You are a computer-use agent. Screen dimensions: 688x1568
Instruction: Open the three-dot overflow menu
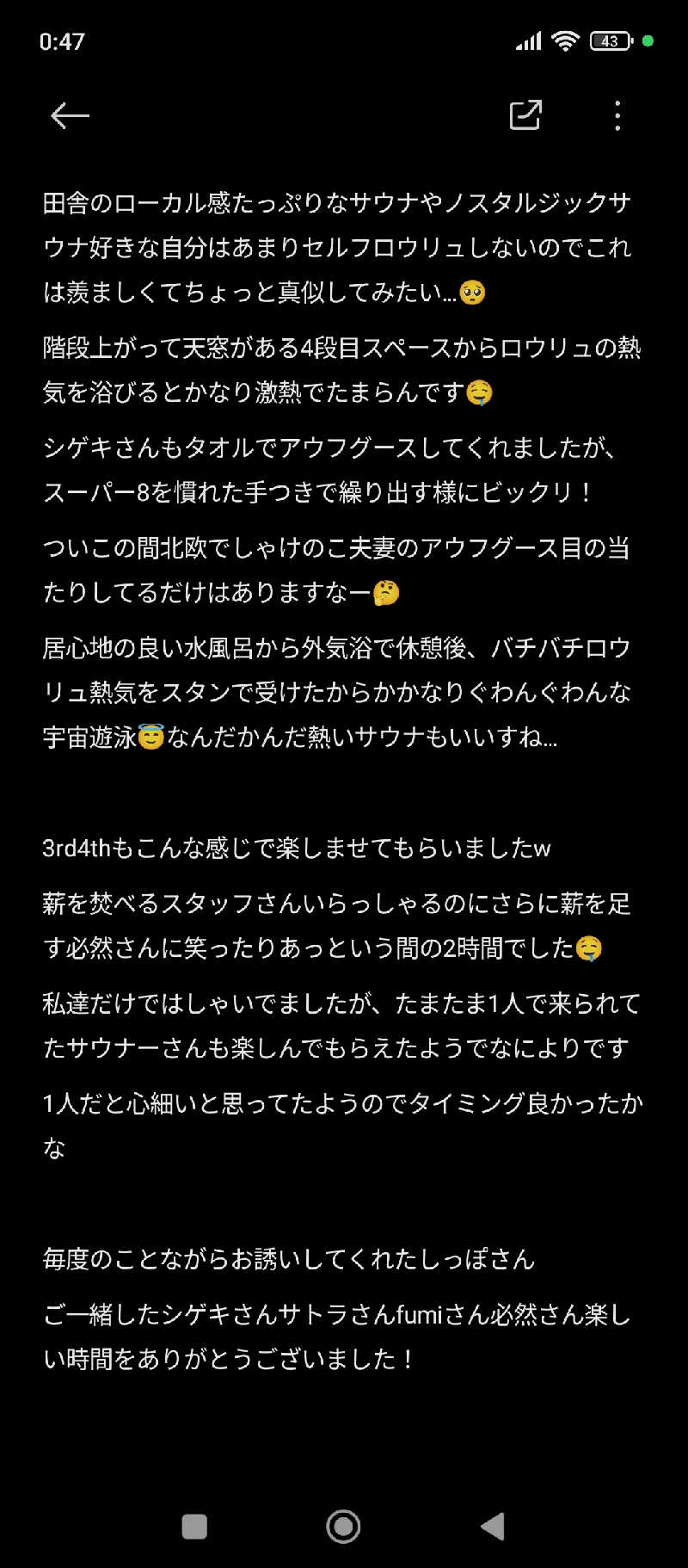617,114
